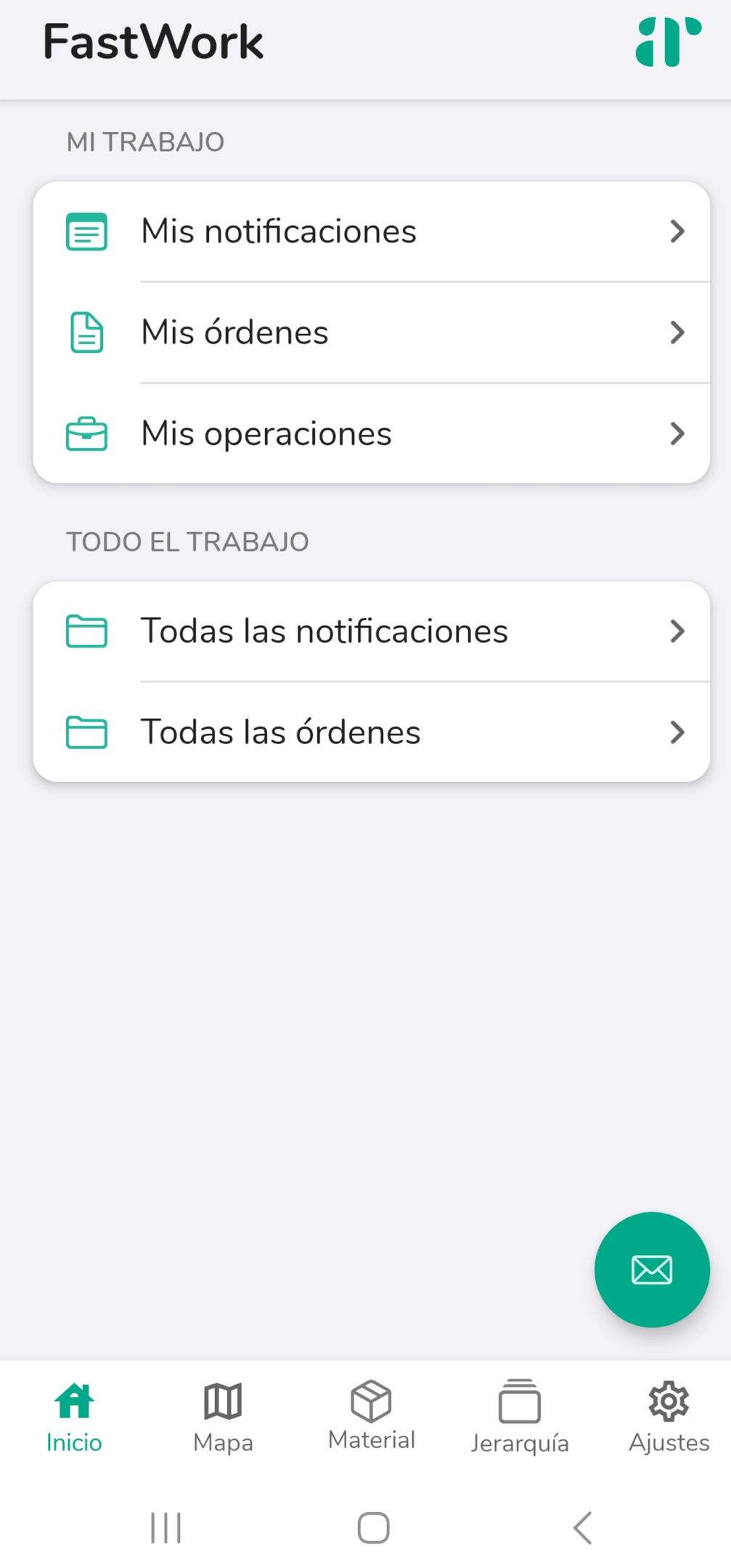Image resolution: width=731 pixels, height=1568 pixels.
Task: View Todas las órdenes
Action: [370, 732]
